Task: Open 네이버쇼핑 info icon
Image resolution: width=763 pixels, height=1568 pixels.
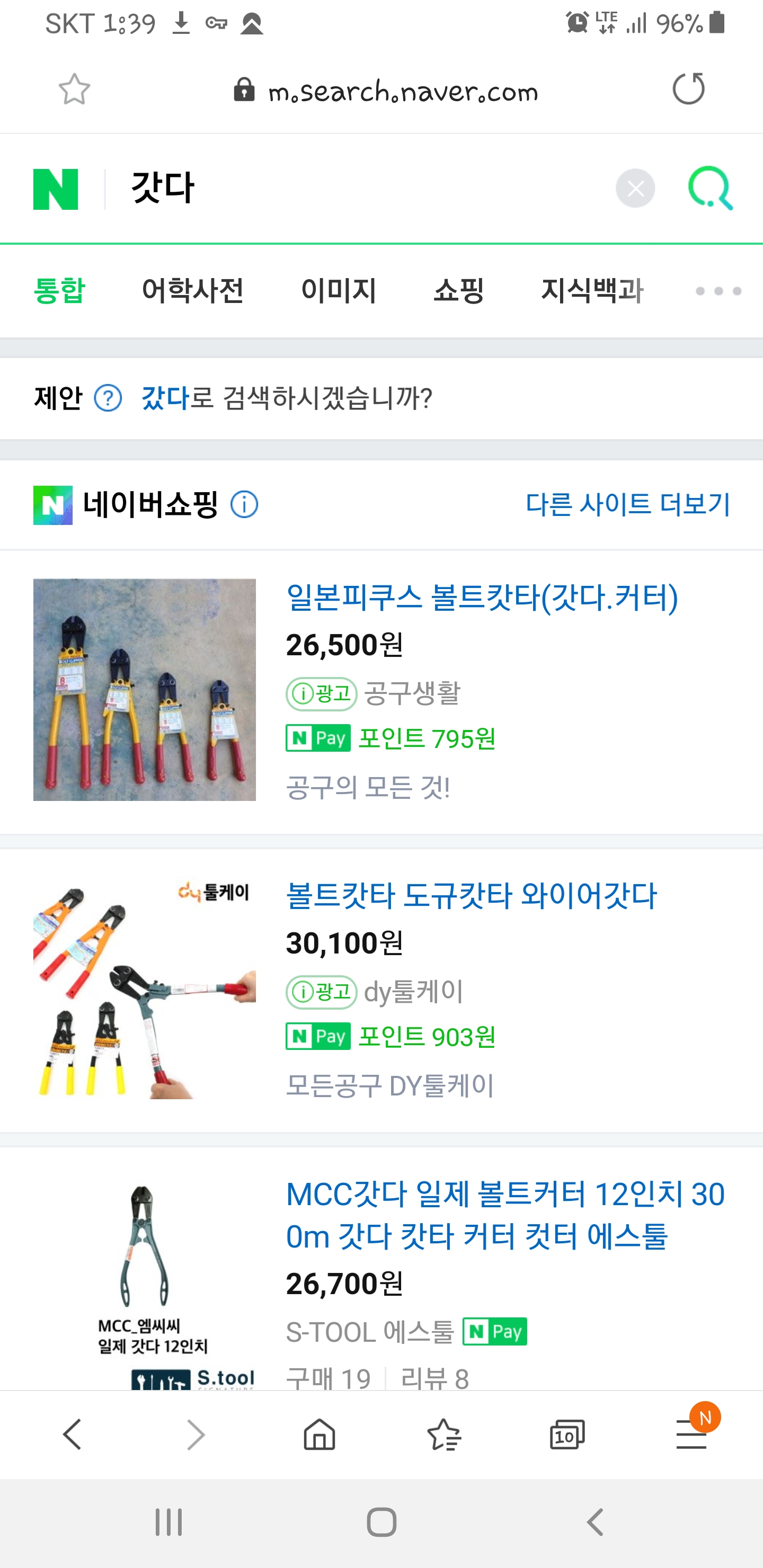Action: tap(244, 505)
